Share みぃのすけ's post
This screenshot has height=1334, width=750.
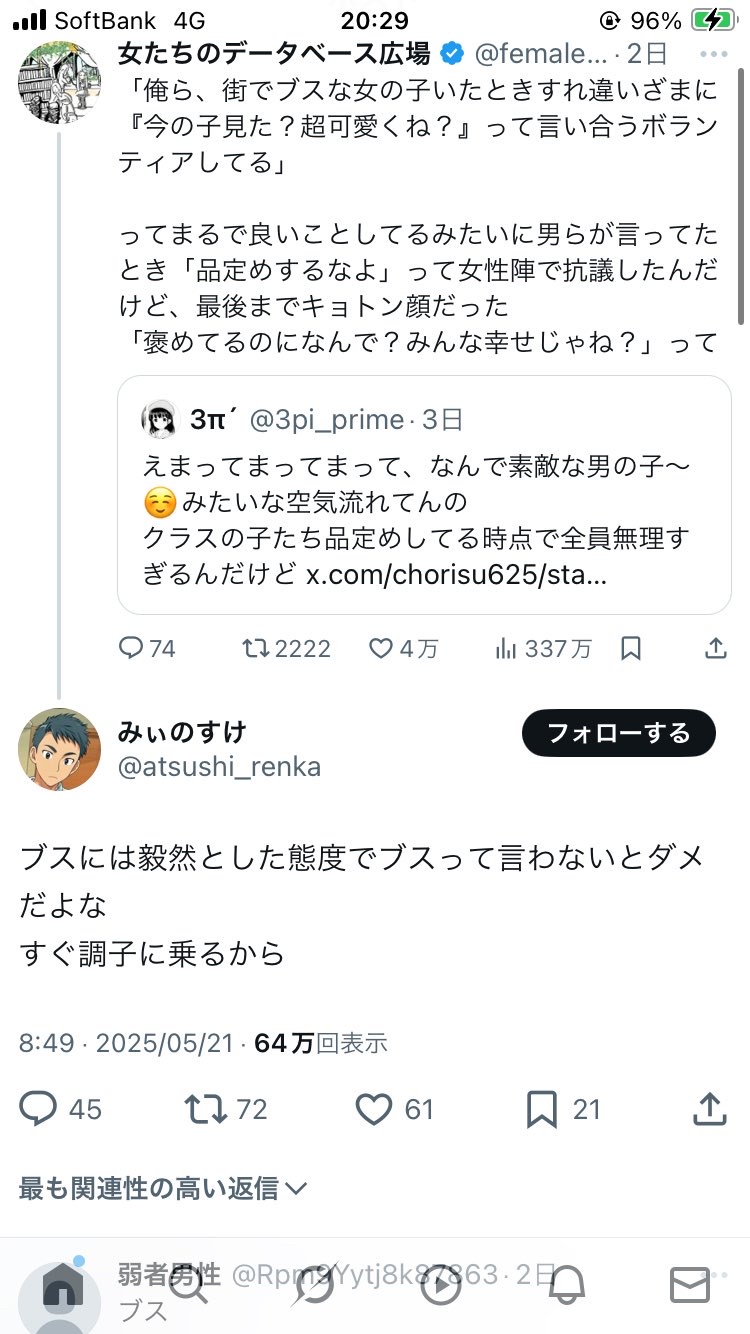point(709,1108)
